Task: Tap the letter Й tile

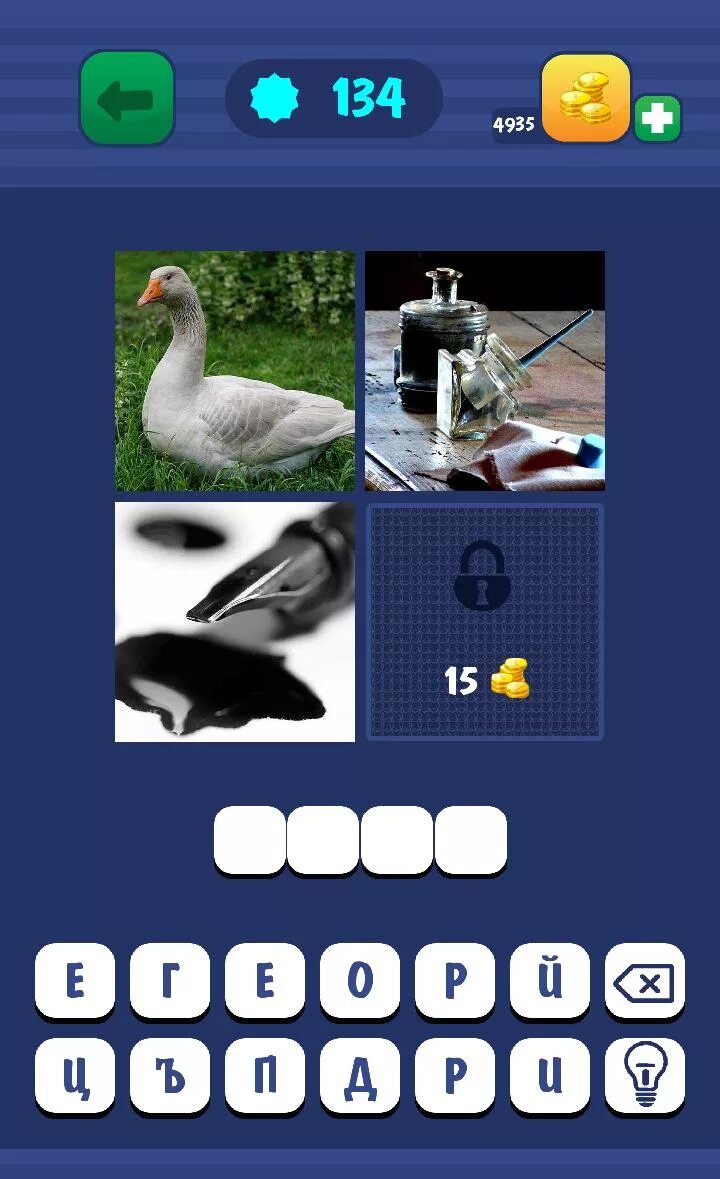Action: [x=550, y=981]
